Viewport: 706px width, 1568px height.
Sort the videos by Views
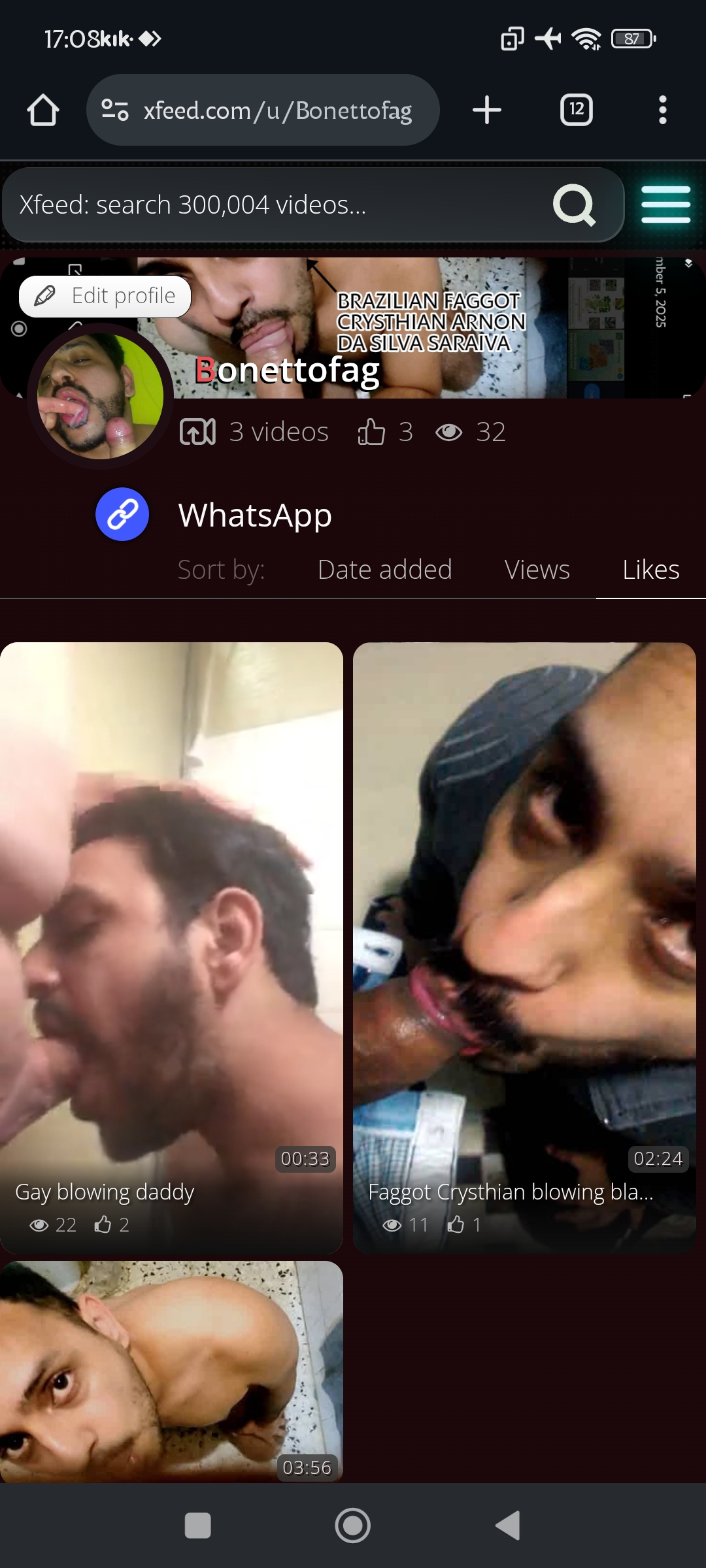click(x=537, y=569)
